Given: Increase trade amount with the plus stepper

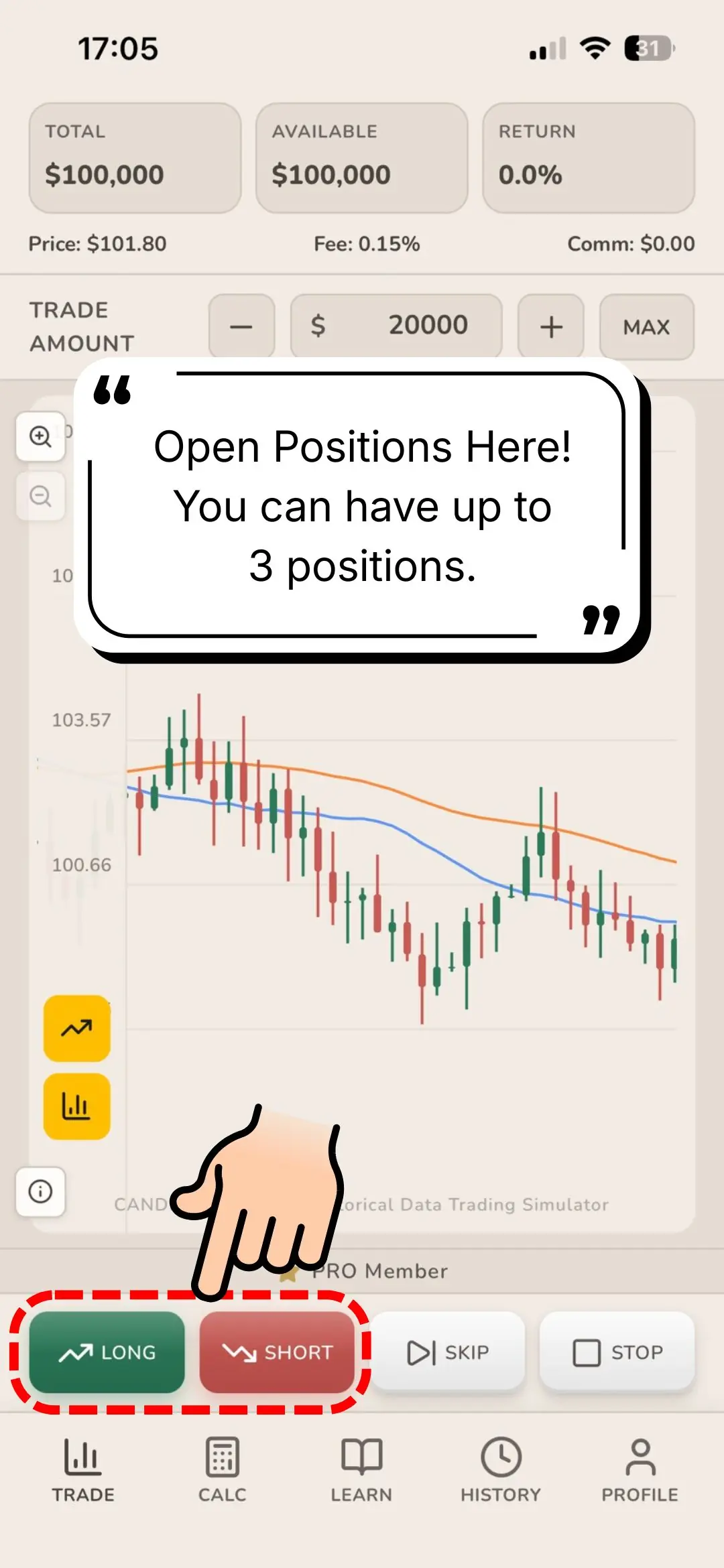Looking at the screenshot, I should [550, 326].
